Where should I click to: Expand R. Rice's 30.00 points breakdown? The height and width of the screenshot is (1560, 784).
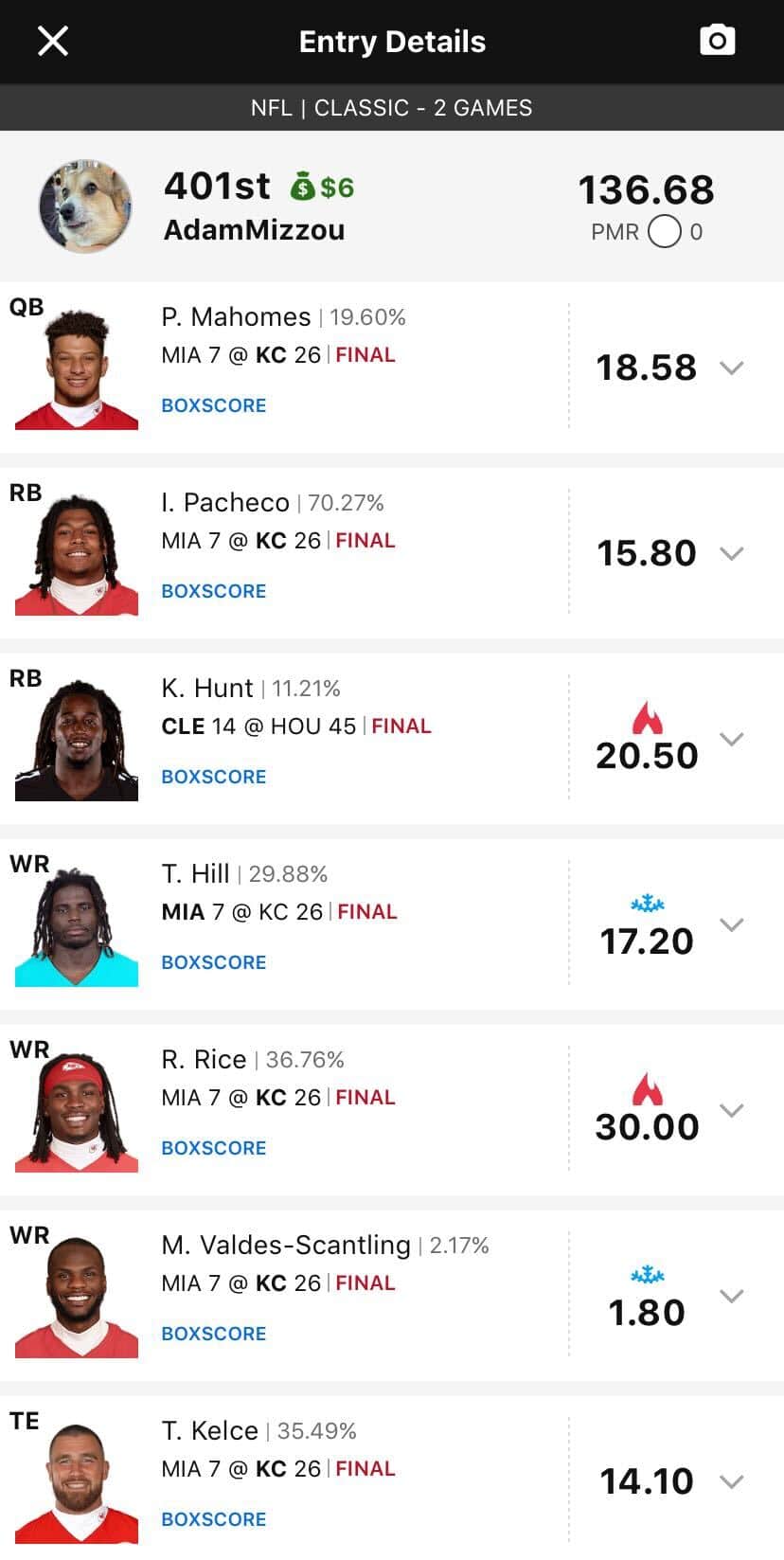coord(731,1110)
